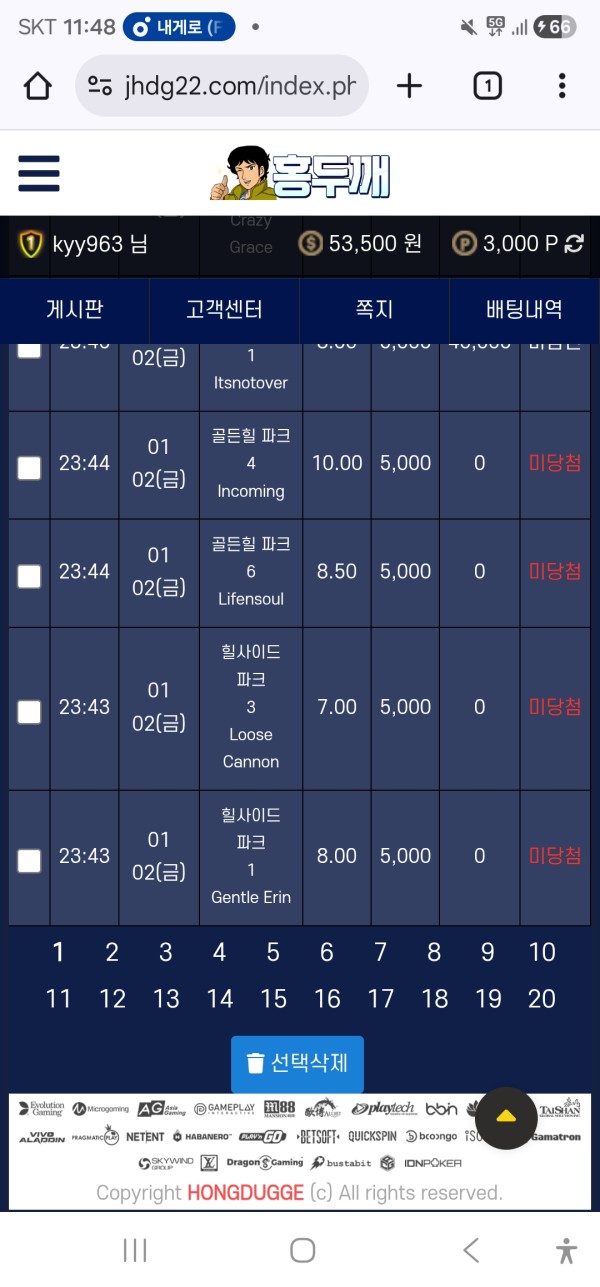600x1287 pixels.
Task: Open the browser overflow menu
Action: [562, 86]
